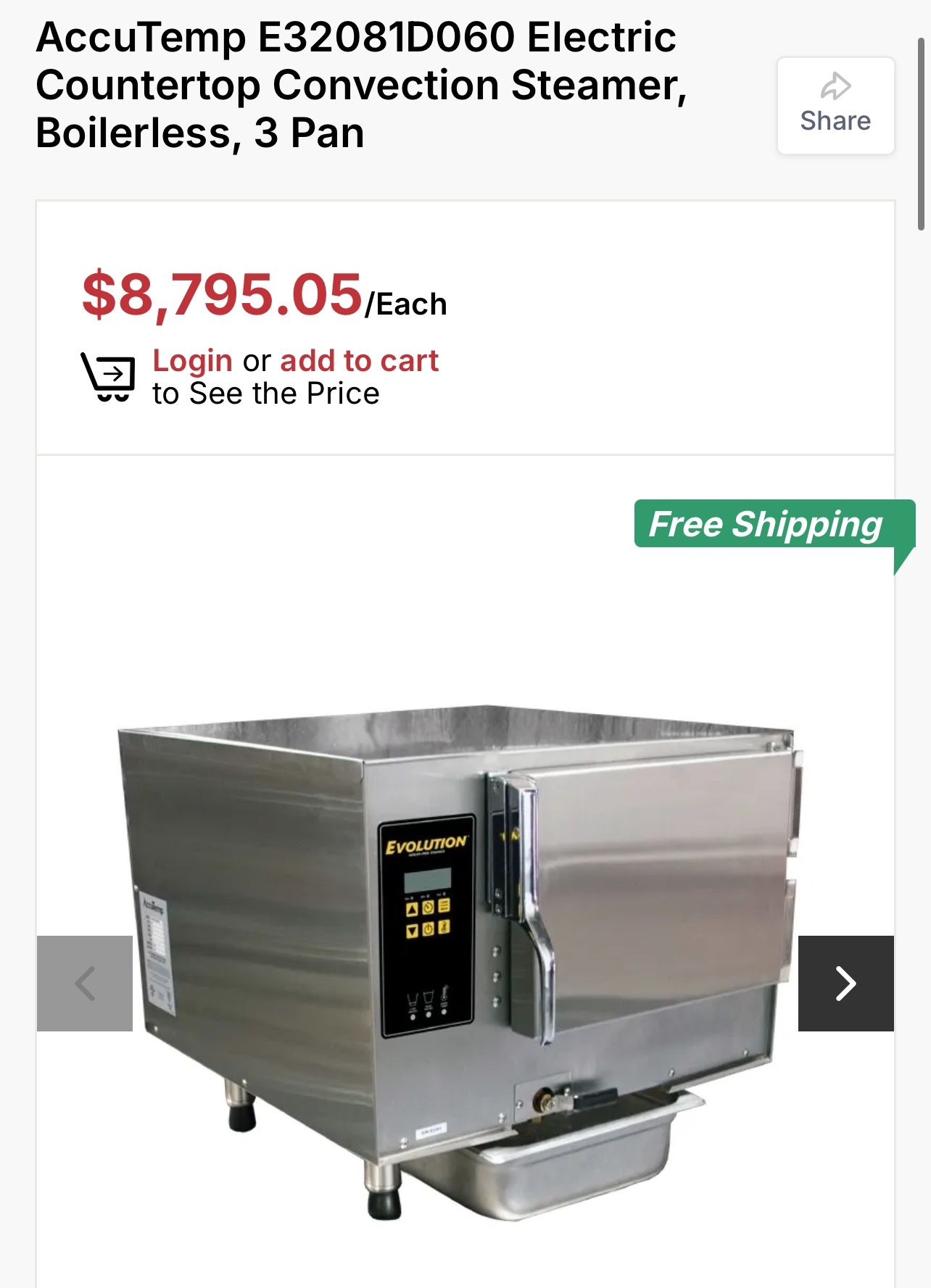The image size is (931, 1288).
Task: Go to the previous product image
Action: click(x=85, y=984)
